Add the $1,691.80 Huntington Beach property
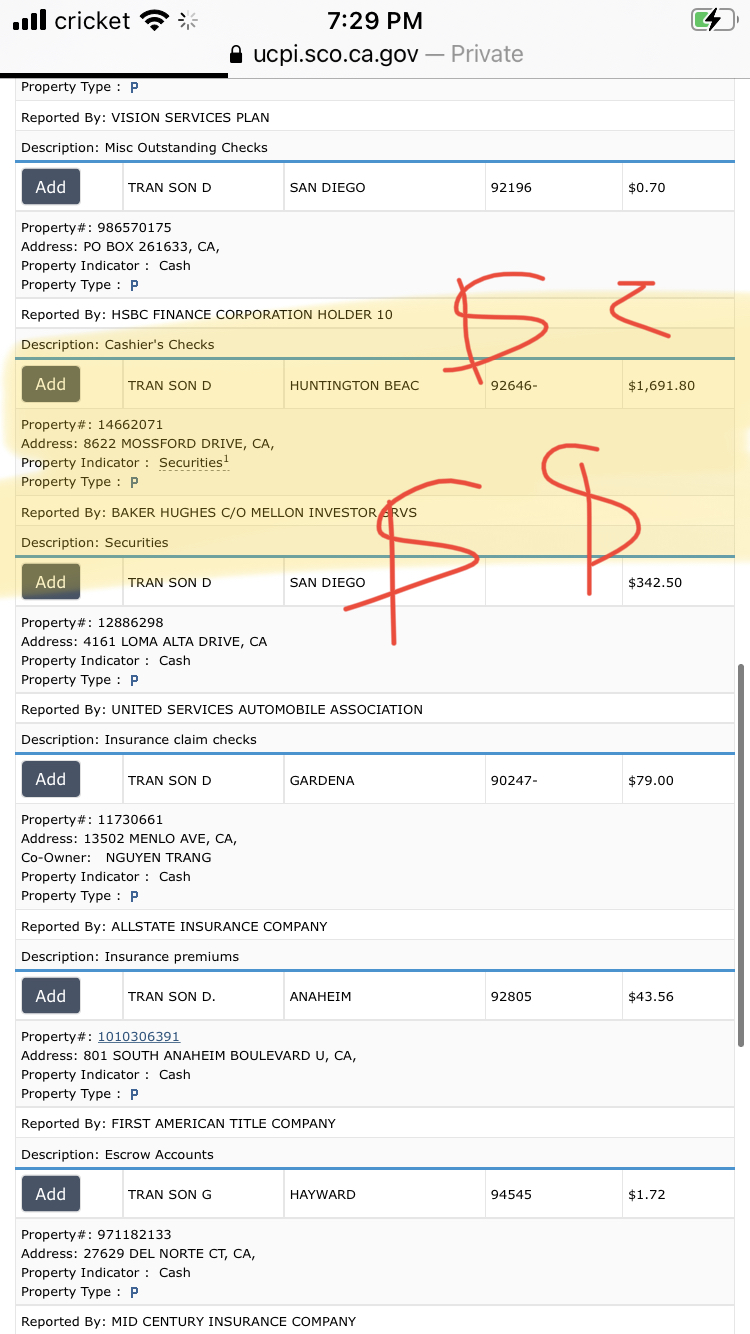The width and height of the screenshot is (750, 1334). [51, 384]
